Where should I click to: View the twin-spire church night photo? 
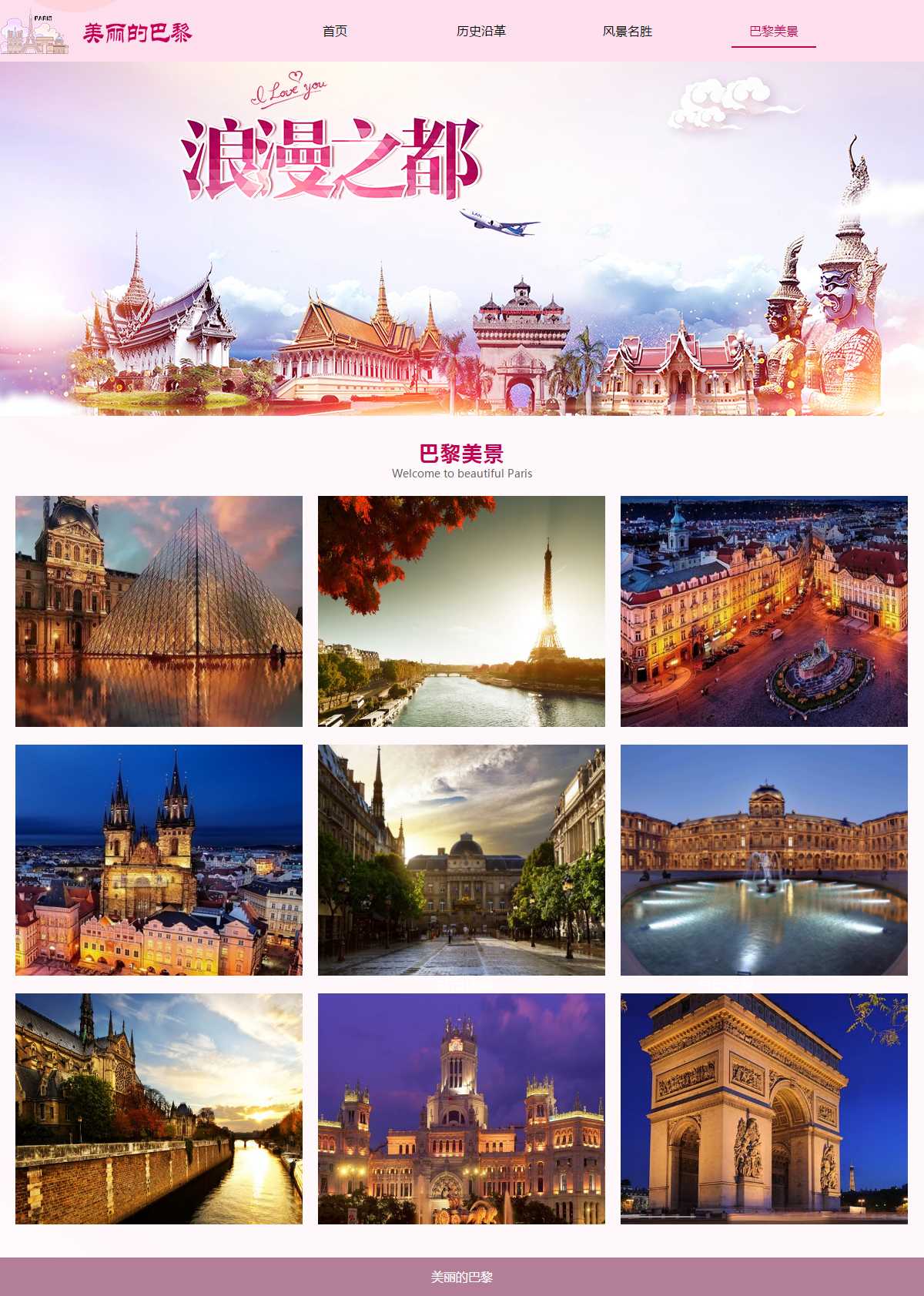159,860
